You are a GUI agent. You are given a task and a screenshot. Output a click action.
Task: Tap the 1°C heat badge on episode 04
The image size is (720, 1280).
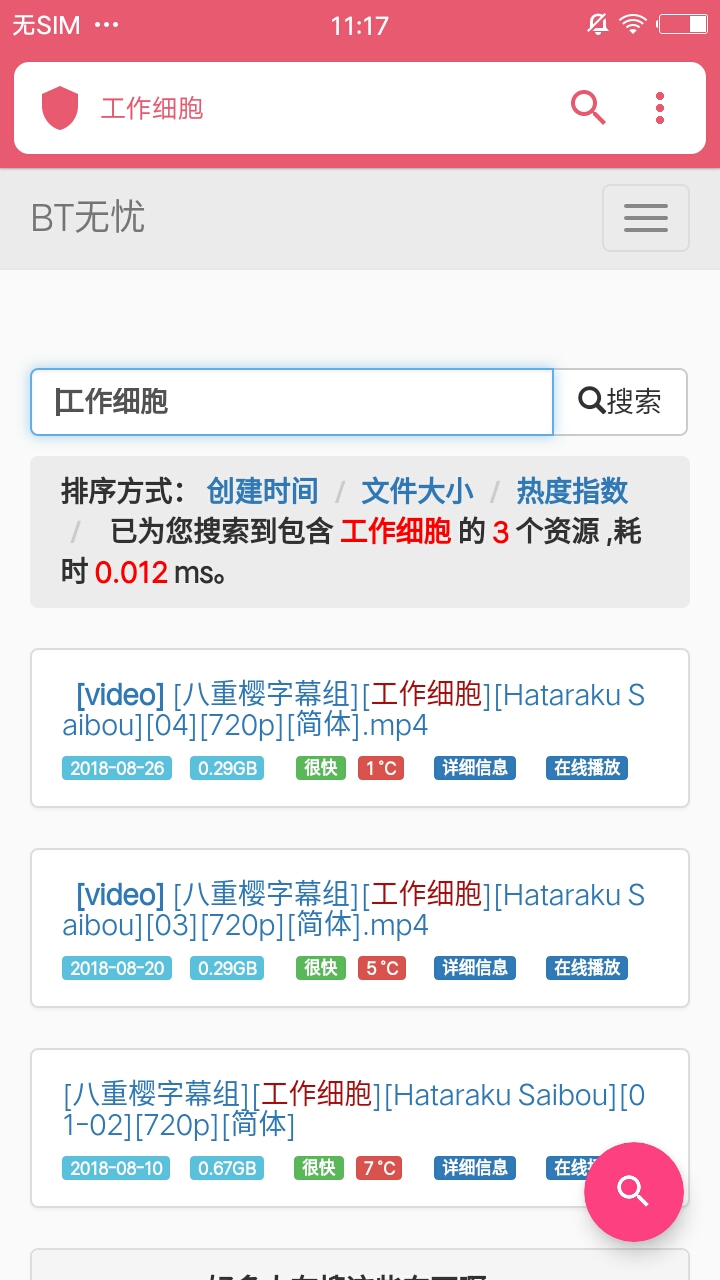click(x=380, y=768)
